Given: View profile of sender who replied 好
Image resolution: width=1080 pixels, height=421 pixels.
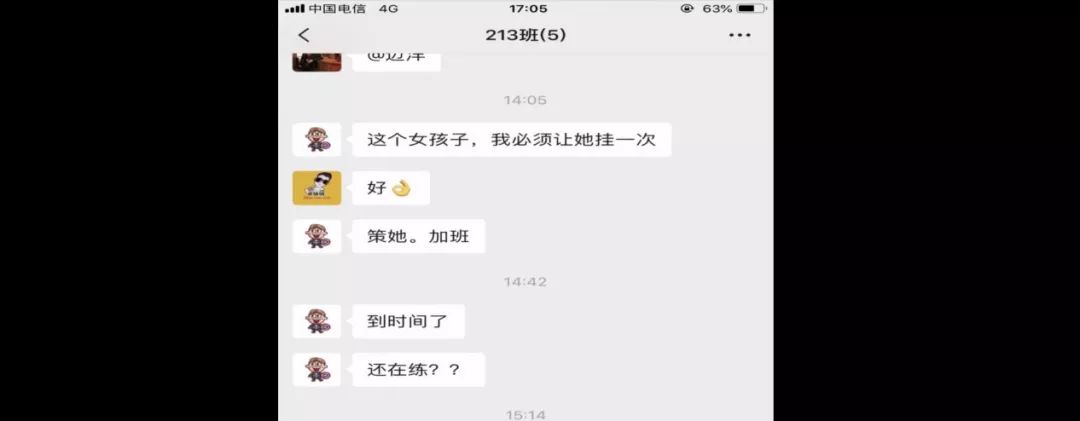Looking at the screenshot, I should (x=317, y=188).
